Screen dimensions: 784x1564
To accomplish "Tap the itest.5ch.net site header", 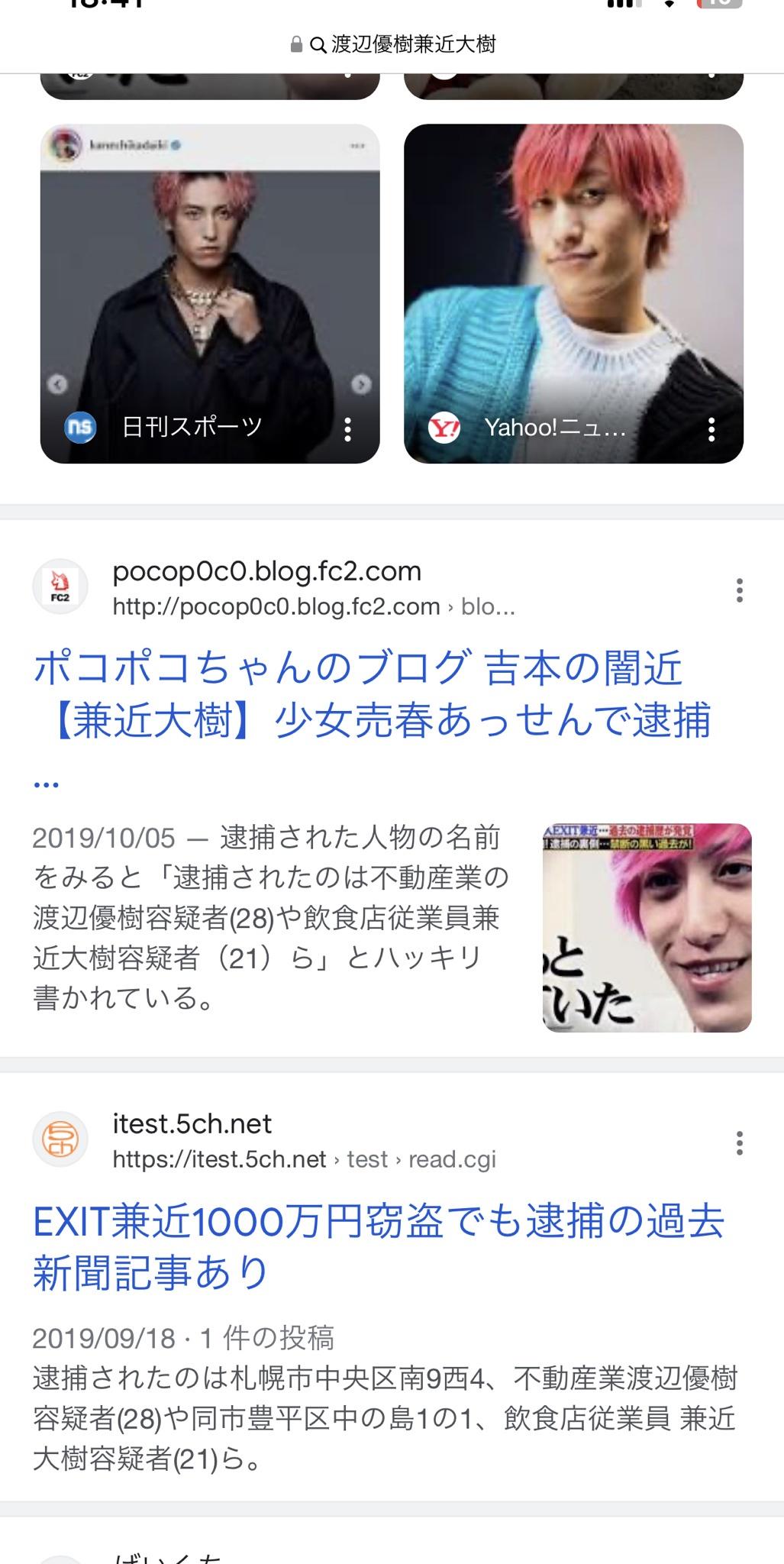I will pos(264,1141).
